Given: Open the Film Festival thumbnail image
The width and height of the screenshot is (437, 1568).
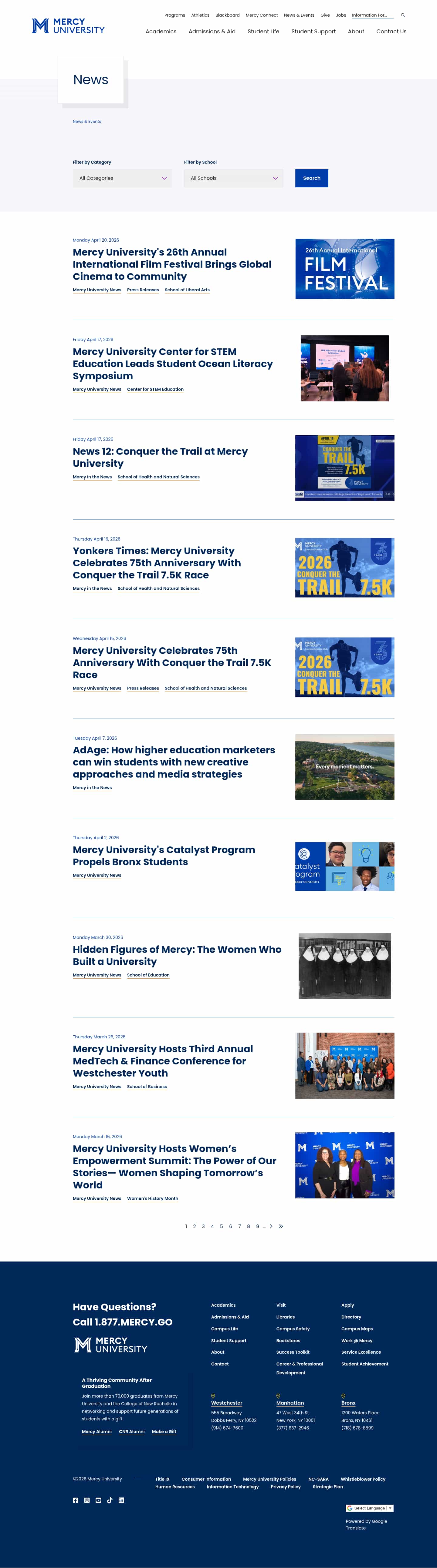Looking at the screenshot, I should (x=344, y=269).
